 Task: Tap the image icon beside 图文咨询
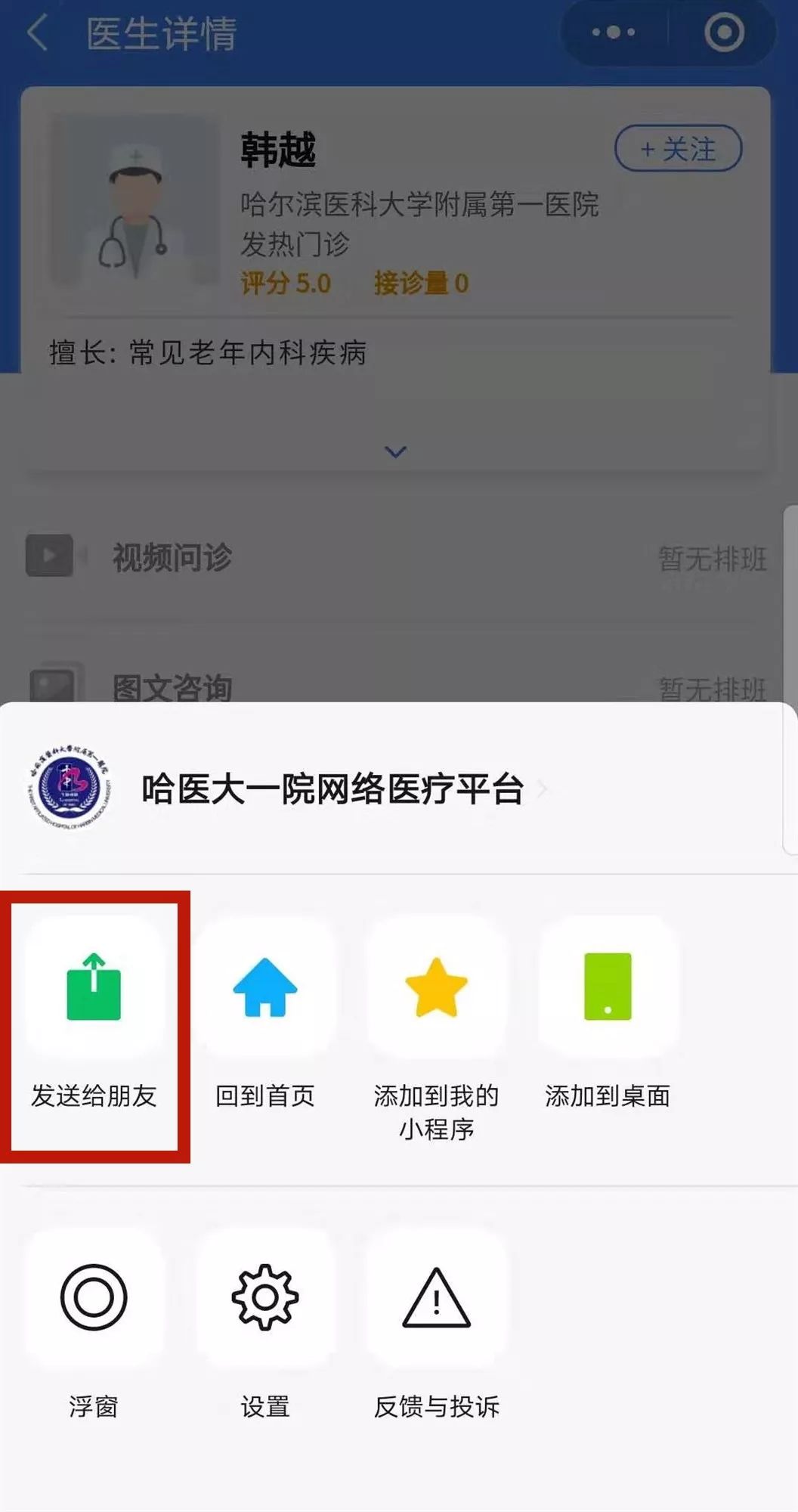coord(50,684)
